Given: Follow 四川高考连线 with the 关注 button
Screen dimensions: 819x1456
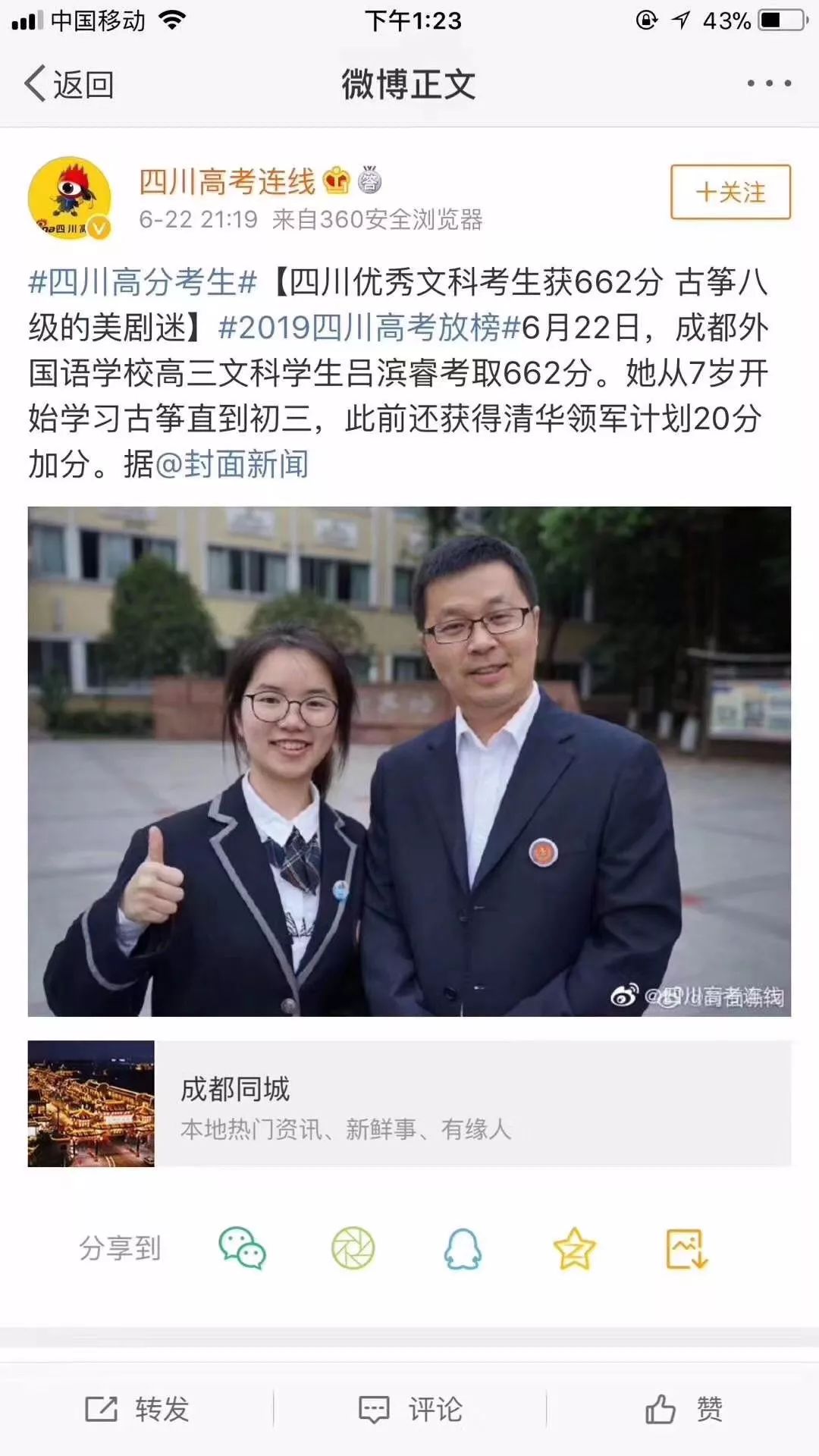Looking at the screenshot, I should [730, 193].
